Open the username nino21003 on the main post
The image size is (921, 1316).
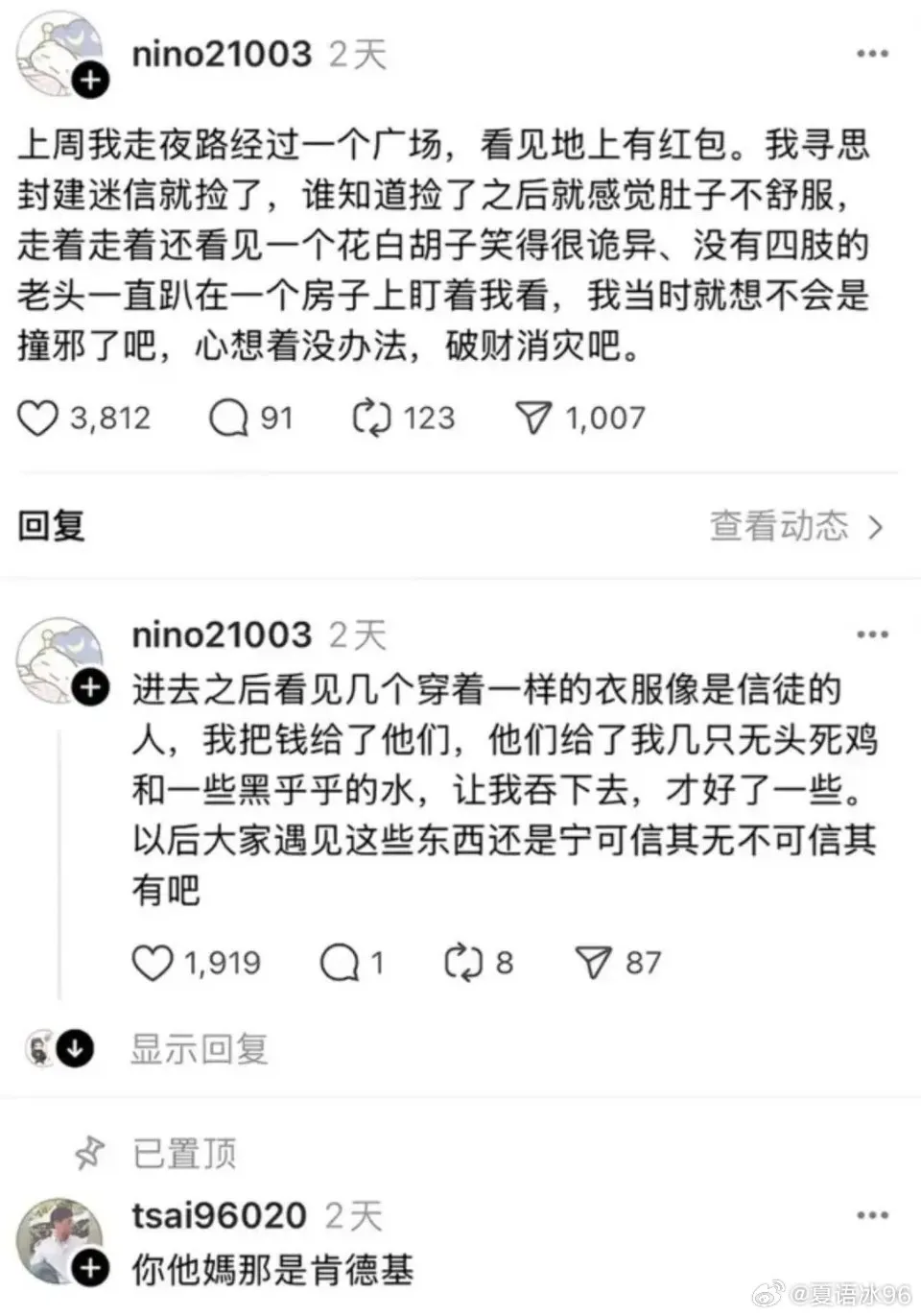pyautogui.click(x=222, y=55)
